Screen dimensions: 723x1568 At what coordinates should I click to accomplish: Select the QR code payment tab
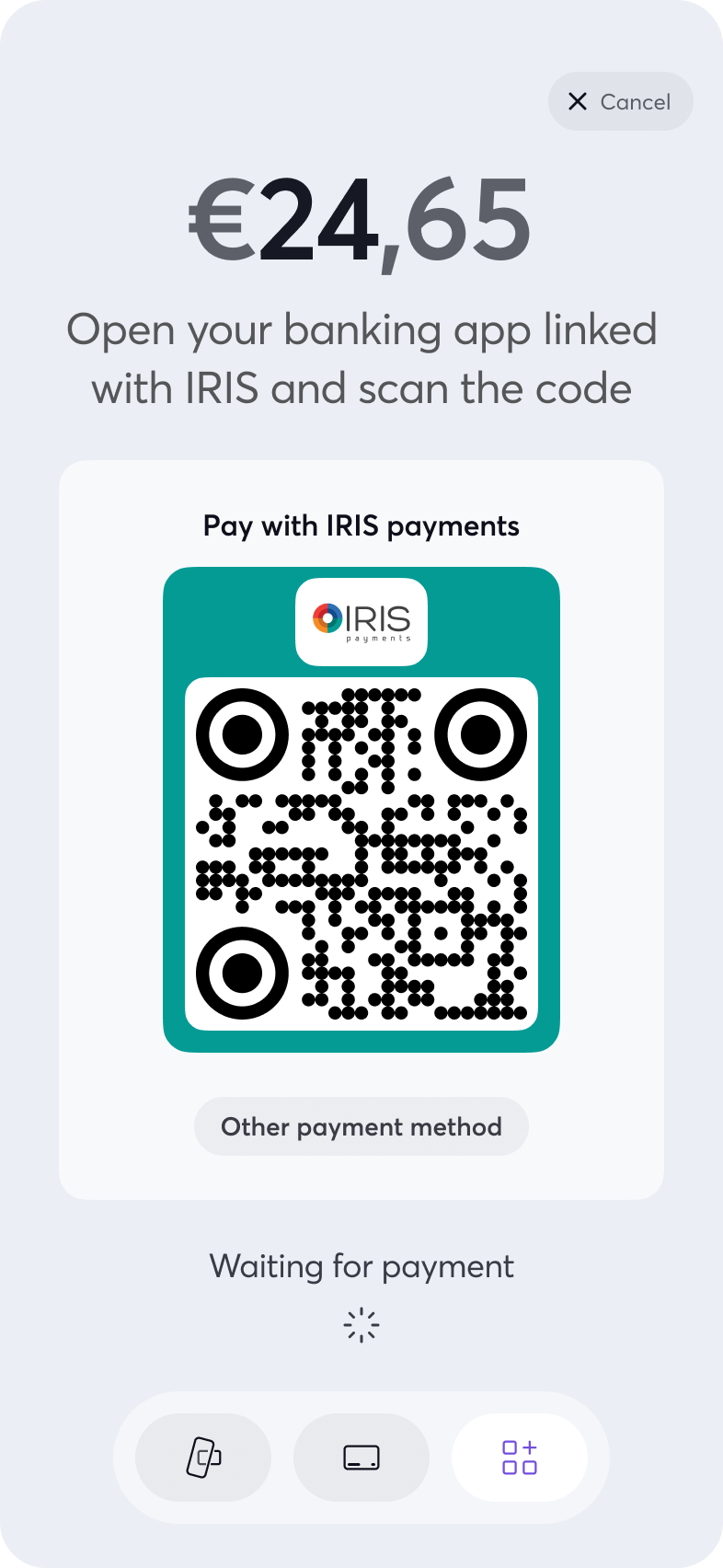519,1458
